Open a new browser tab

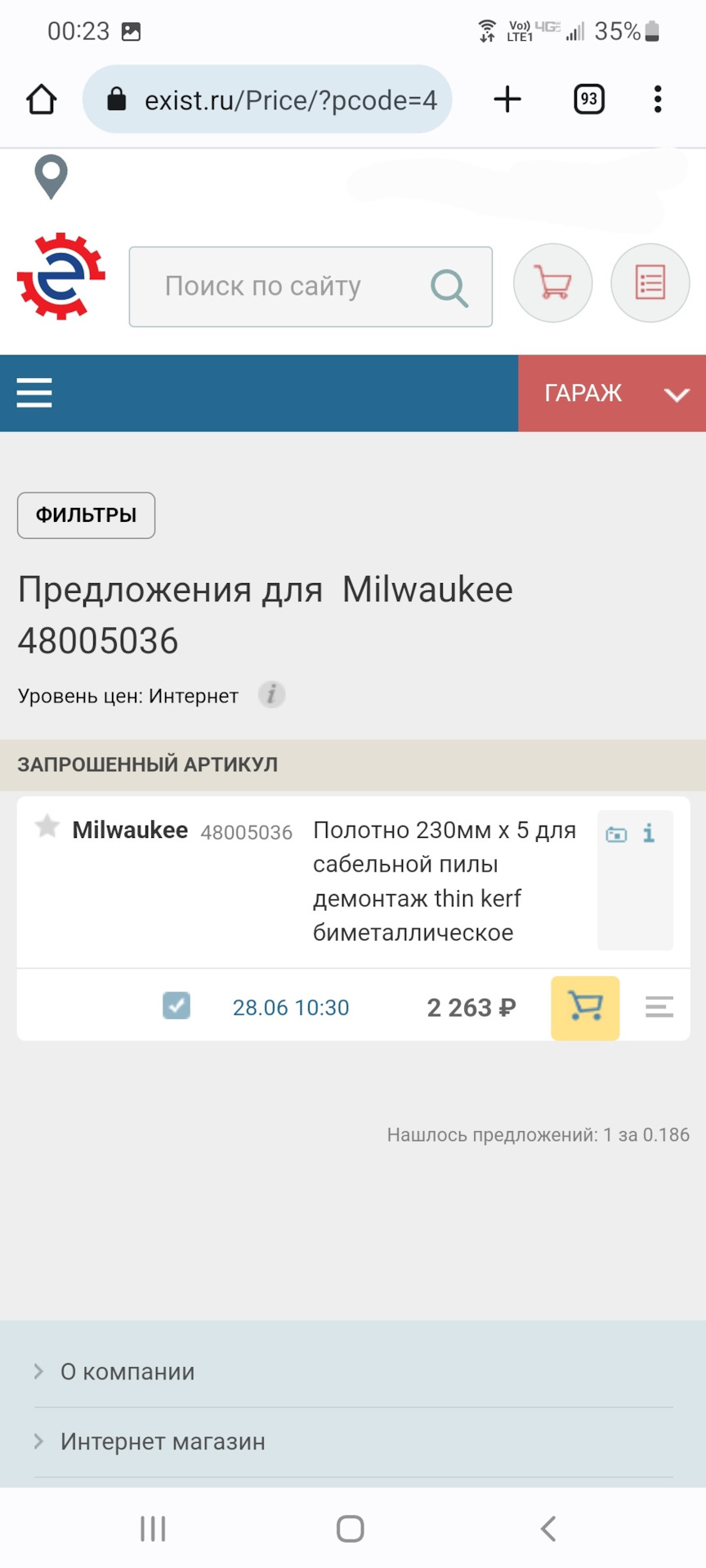(x=507, y=100)
